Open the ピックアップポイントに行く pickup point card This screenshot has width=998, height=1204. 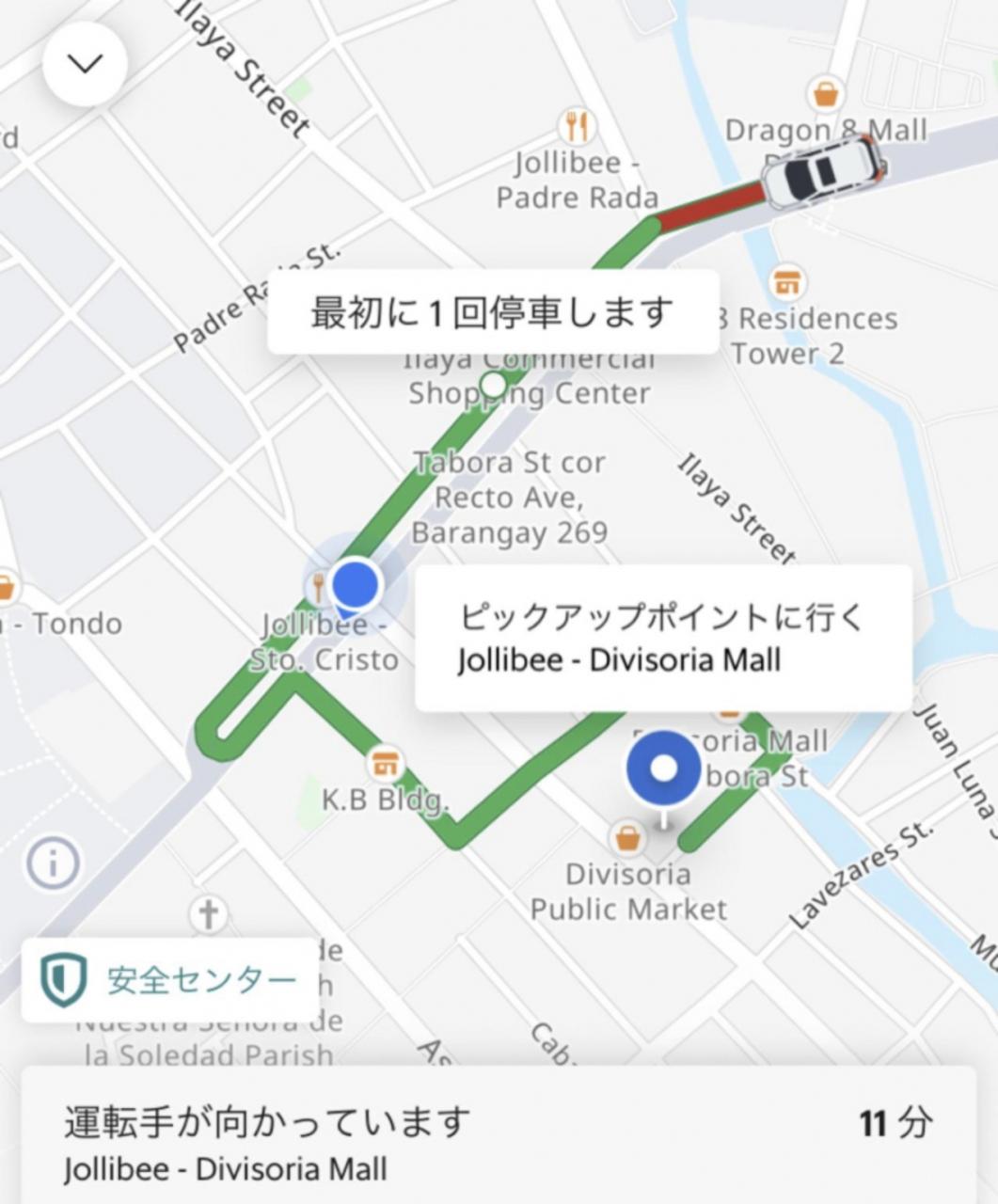pyautogui.click(x=663, y=639)
